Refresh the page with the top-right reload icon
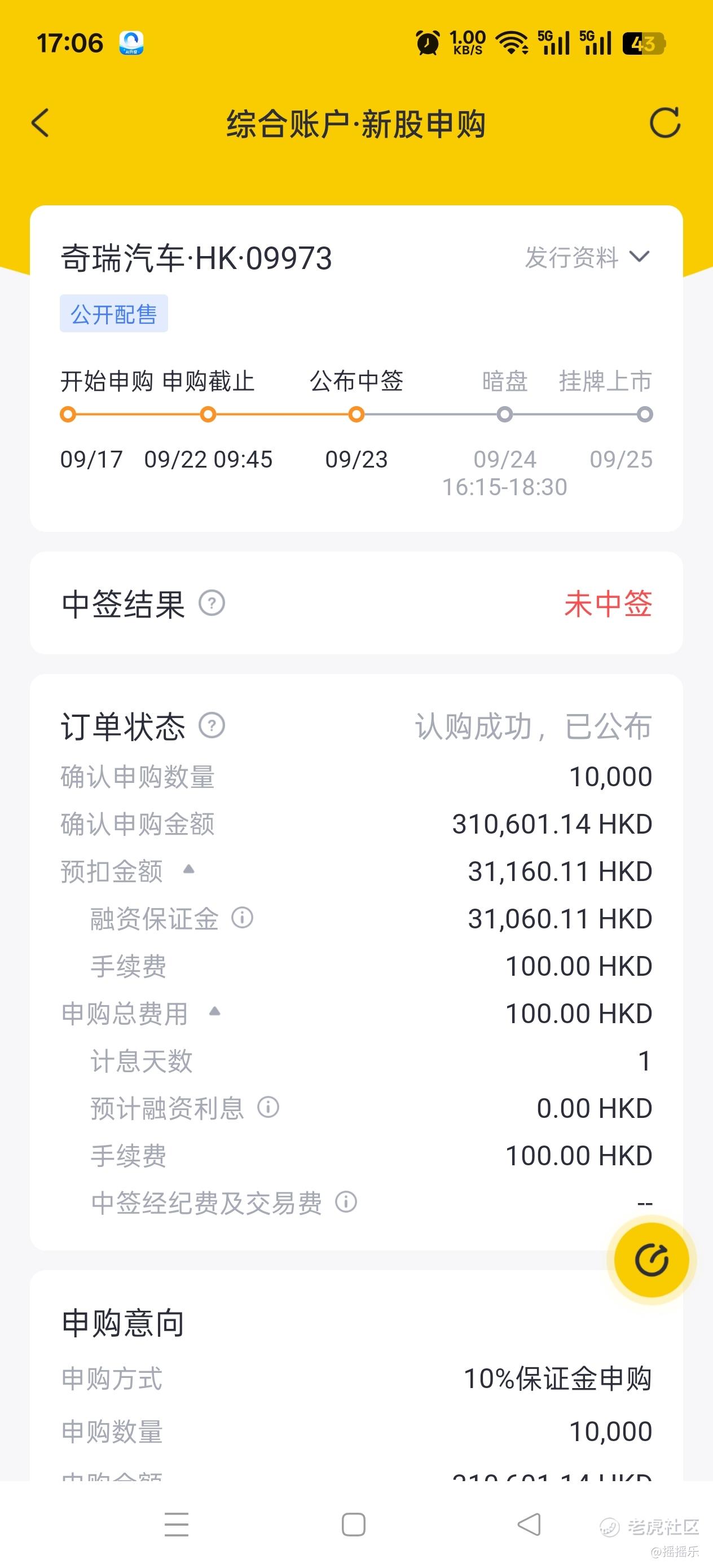Viewport: 713px width, 1568px height. tap(664, 124)
